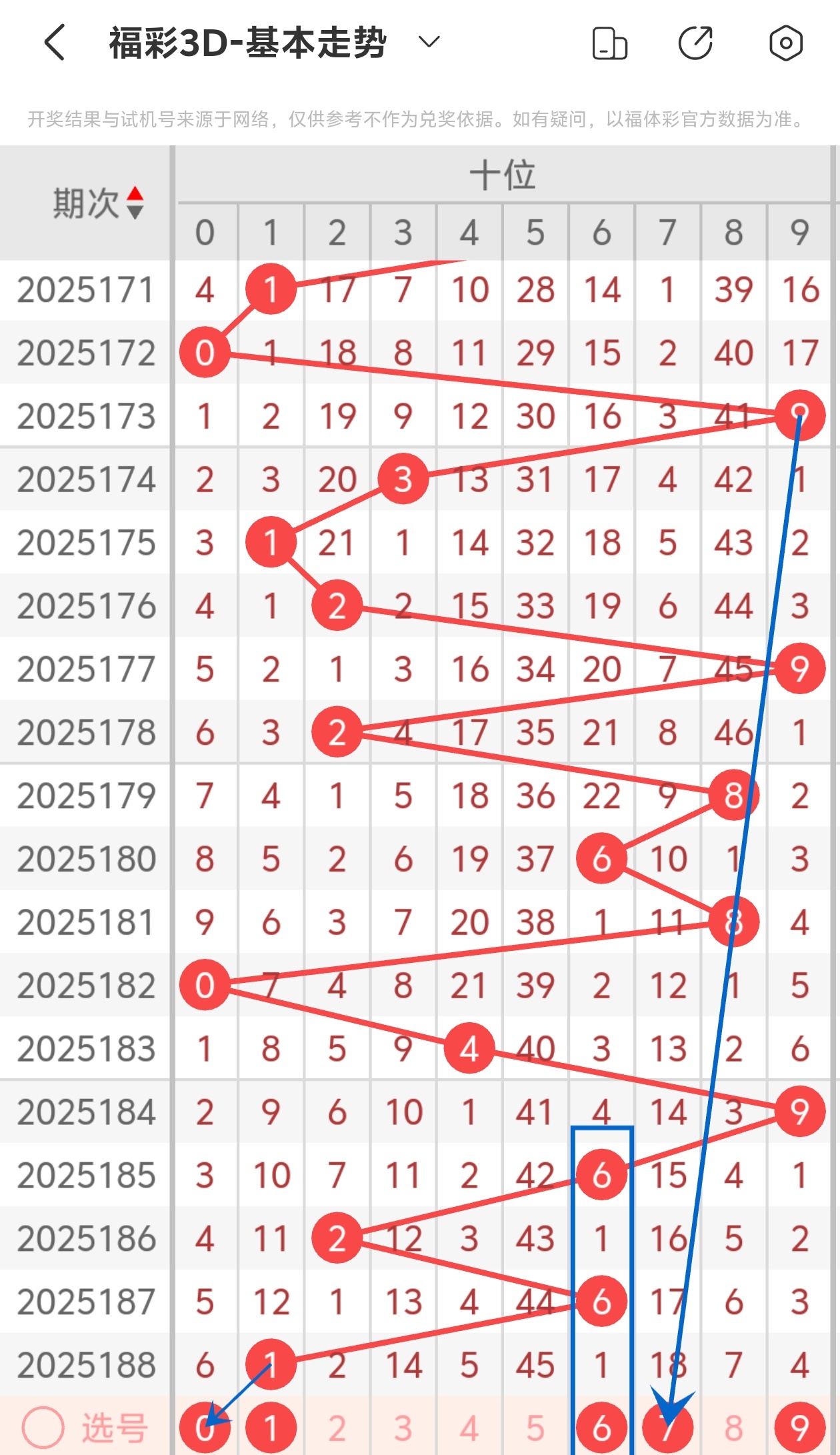Select number 4 in the selection row
This screenshot has height=1455, width=840.
pyautogui.click(x=469, y=1428)
